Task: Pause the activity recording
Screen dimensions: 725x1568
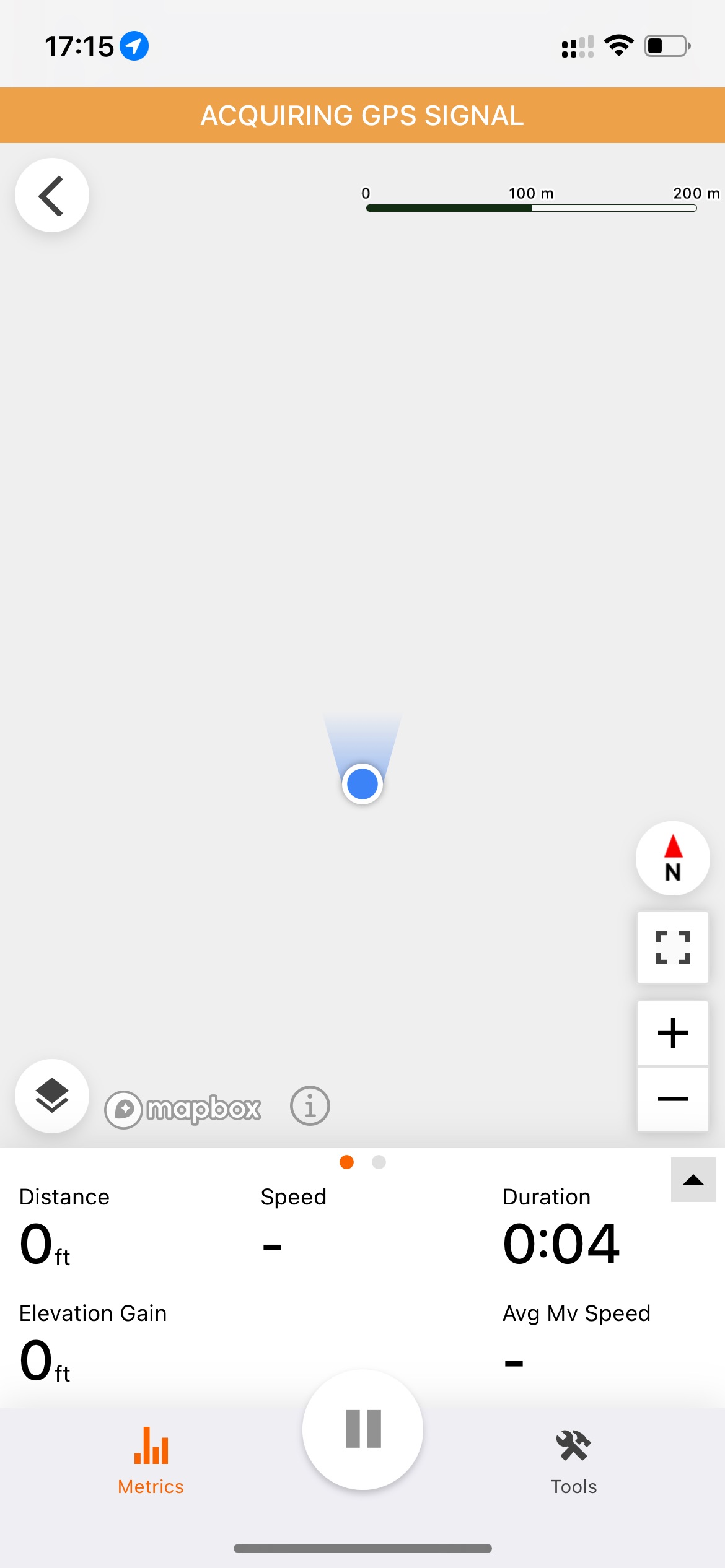Action: click(x=363, y=1429)
